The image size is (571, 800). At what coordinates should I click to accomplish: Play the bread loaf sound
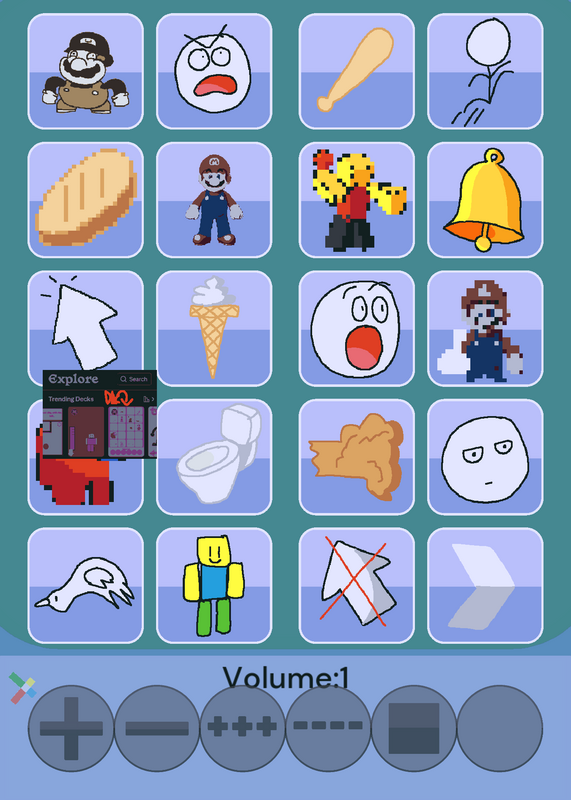coord(85,199)
